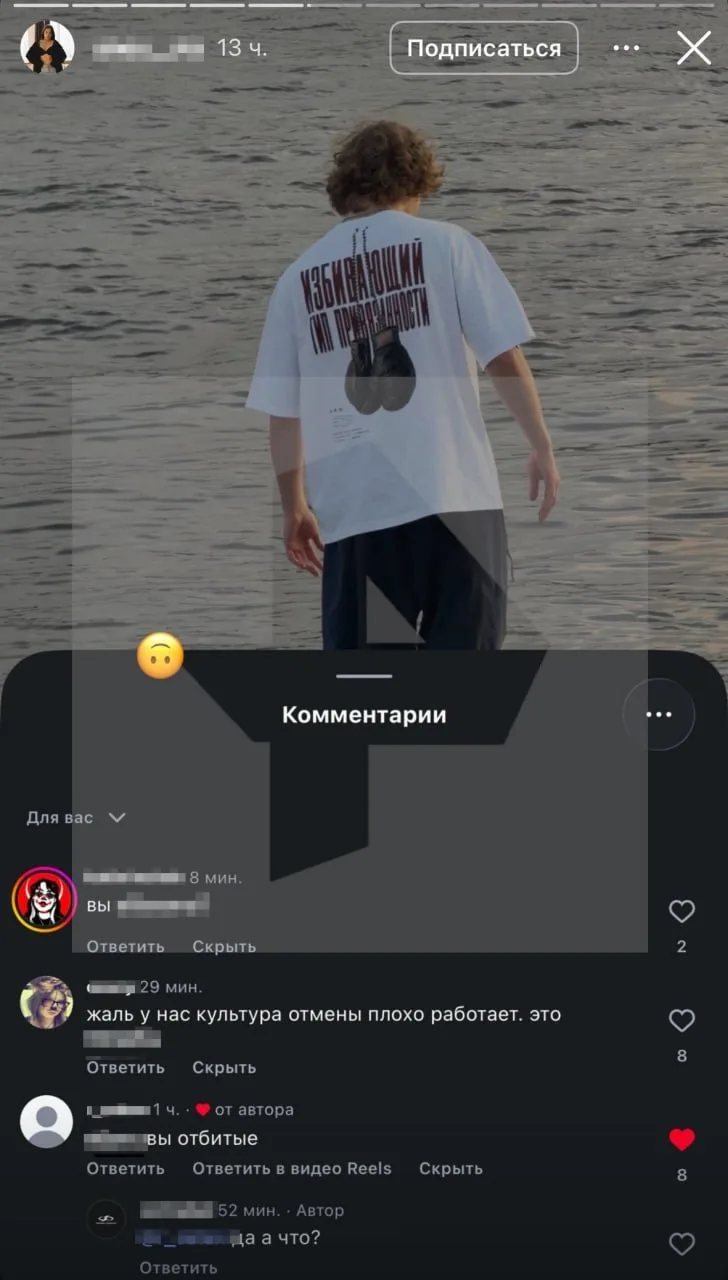Reply to the author's 52 мин. comment

178,1268
